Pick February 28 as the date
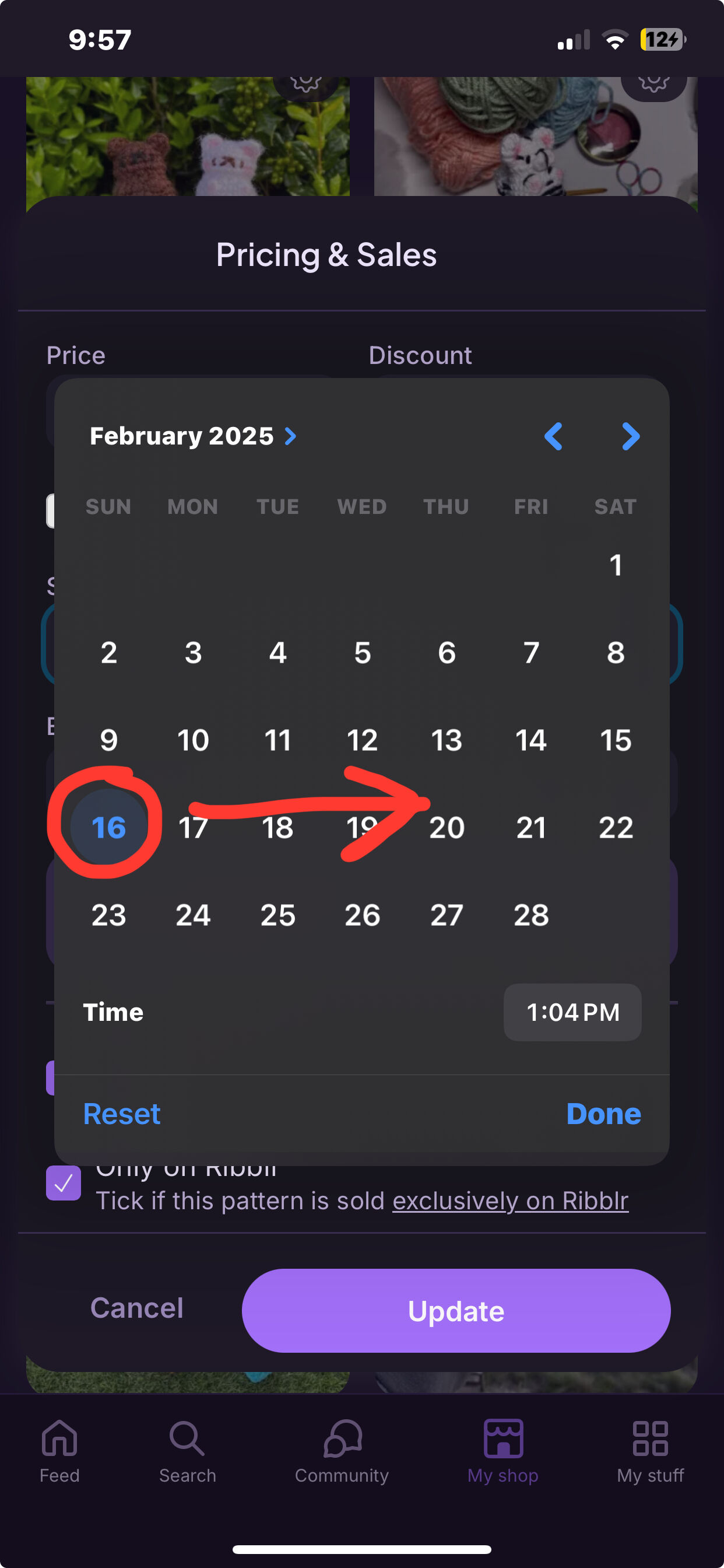This screenshot has width=724, height=1568. coord(531,915)
